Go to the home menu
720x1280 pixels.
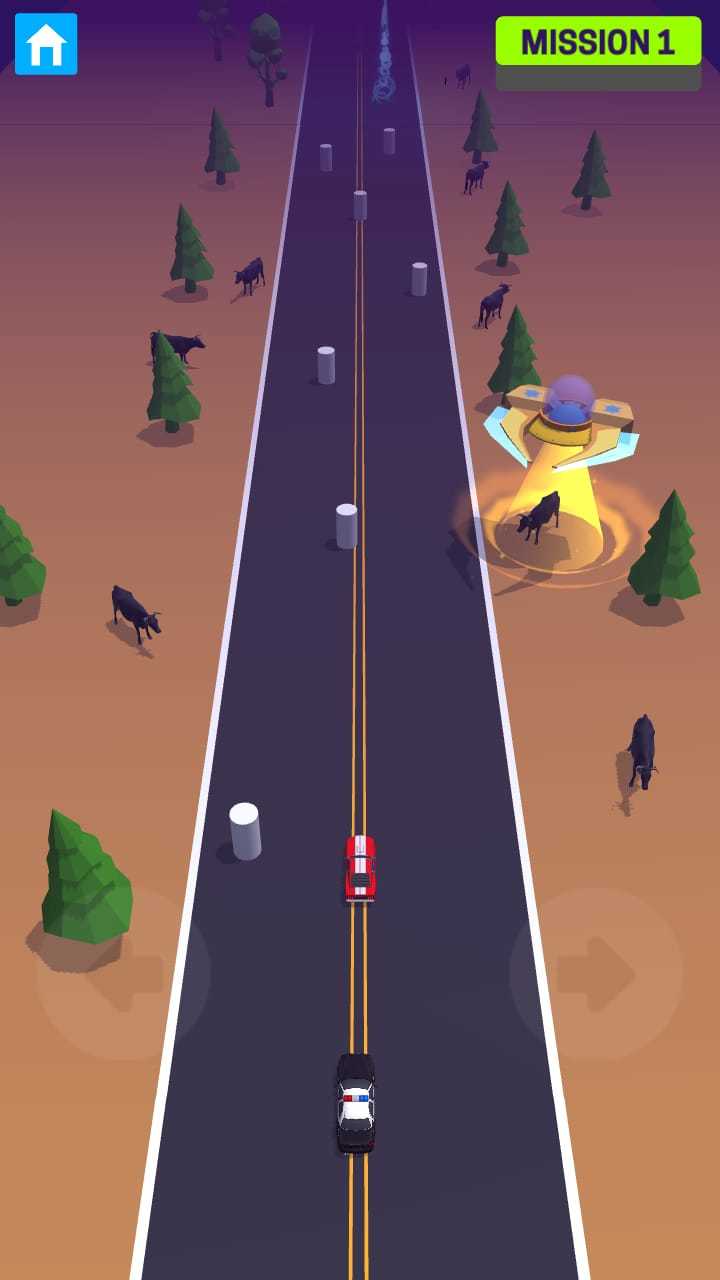tap(46, 44)
